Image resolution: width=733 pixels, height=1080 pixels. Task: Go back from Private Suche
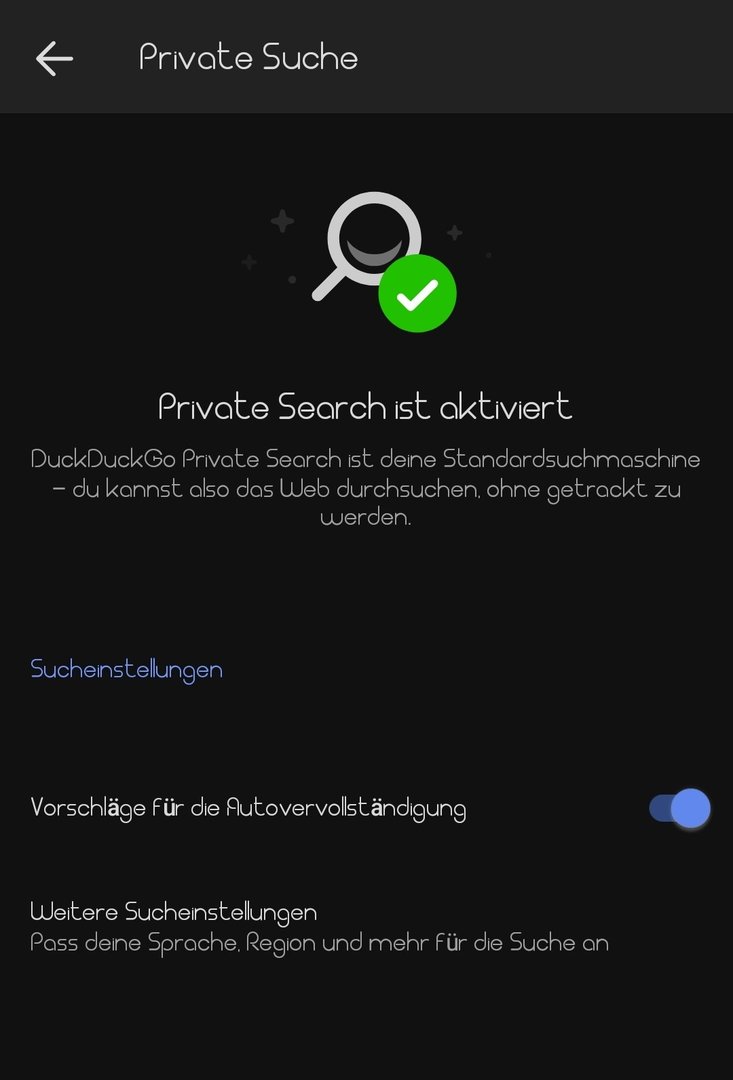(x=54, y=58)
